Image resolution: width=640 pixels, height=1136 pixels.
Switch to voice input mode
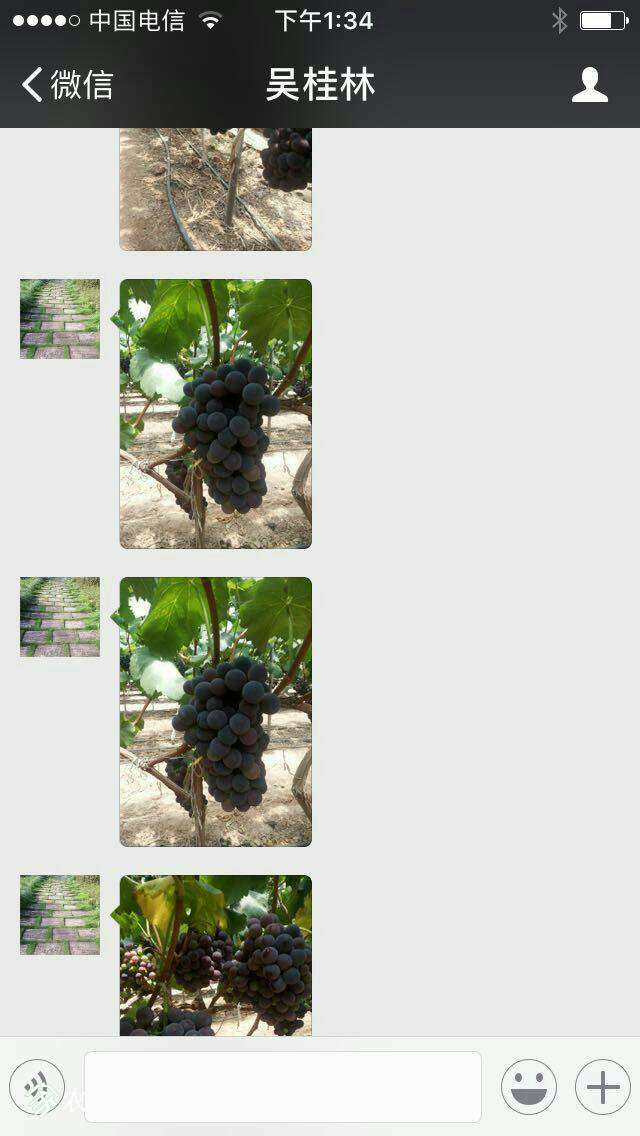tap(37, 1087)
